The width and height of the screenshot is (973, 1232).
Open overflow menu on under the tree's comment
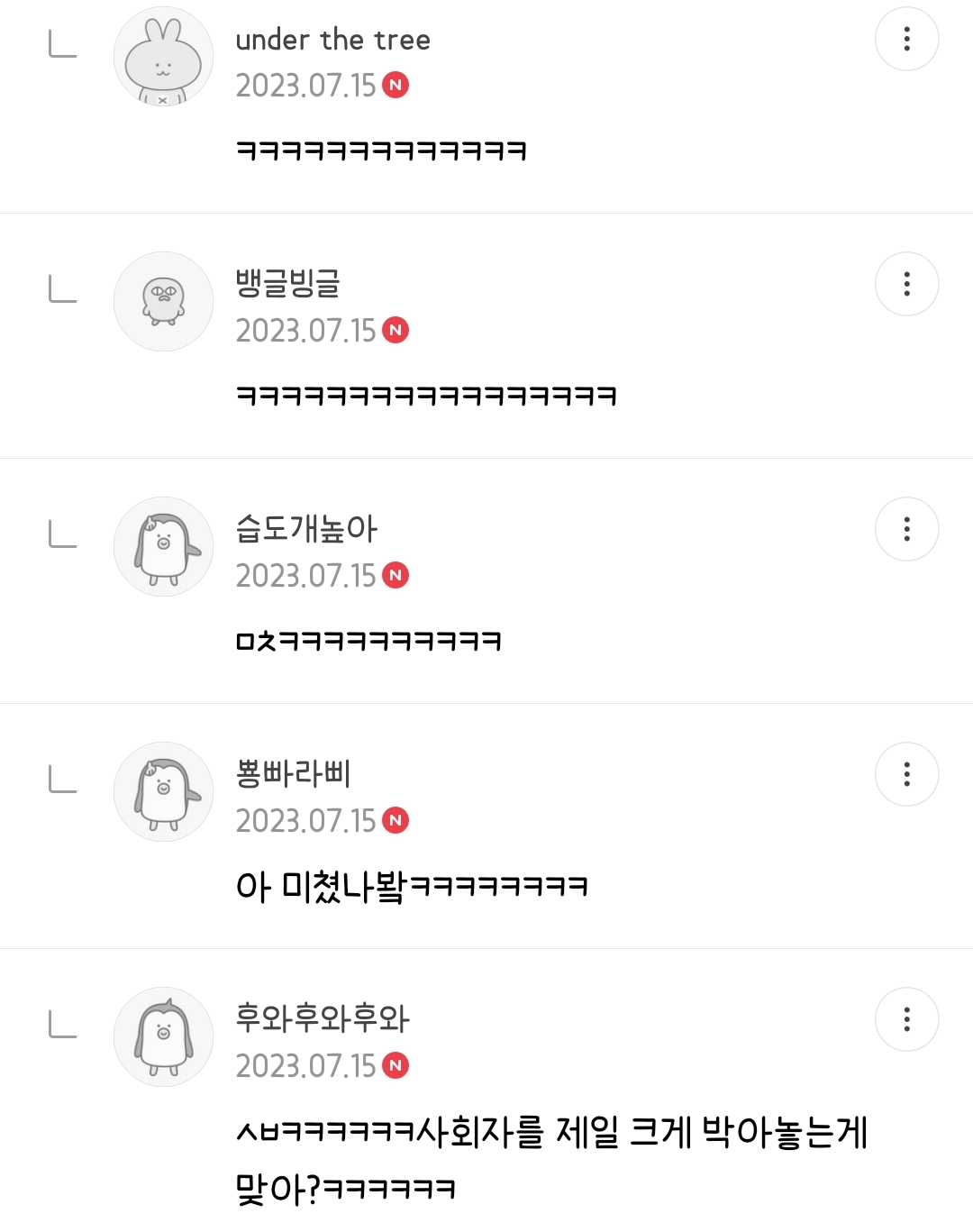point(906,39)
